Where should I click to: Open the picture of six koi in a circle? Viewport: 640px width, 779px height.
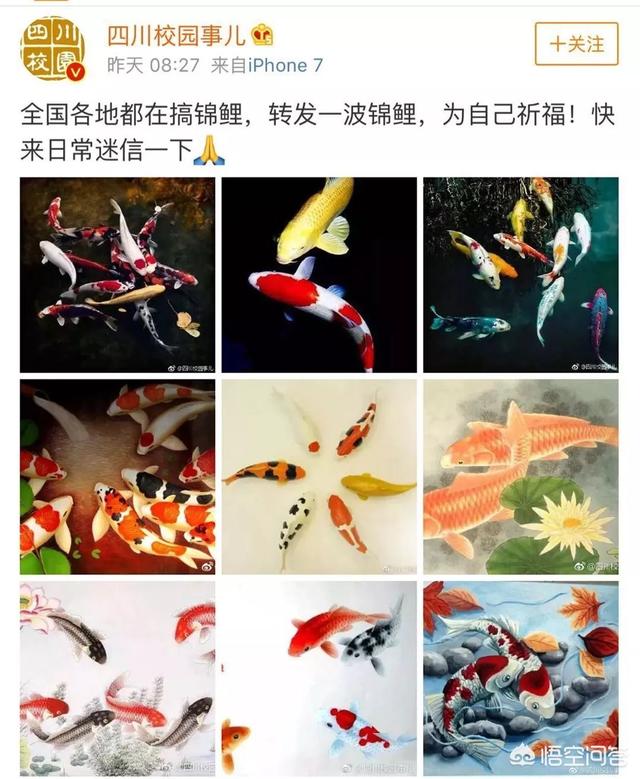point(319,476)
